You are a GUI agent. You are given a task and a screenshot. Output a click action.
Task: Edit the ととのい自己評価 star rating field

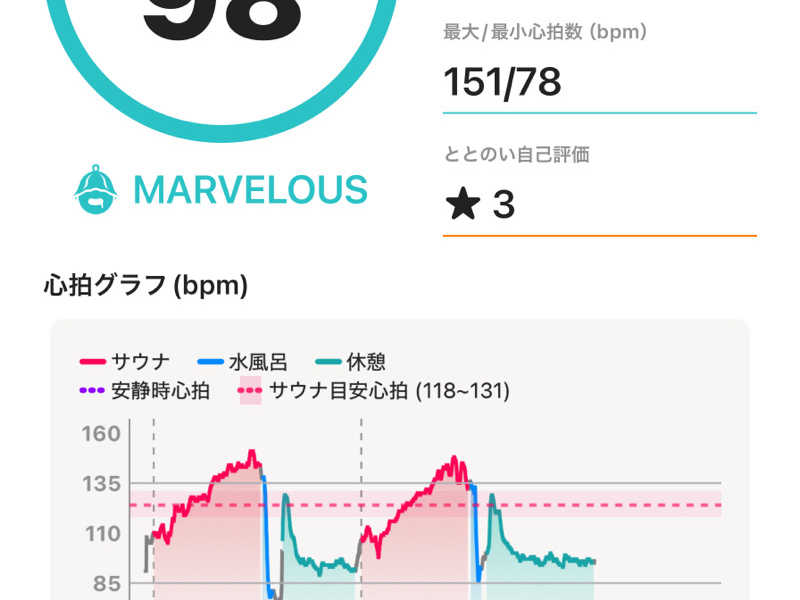(x=598, y=205)
